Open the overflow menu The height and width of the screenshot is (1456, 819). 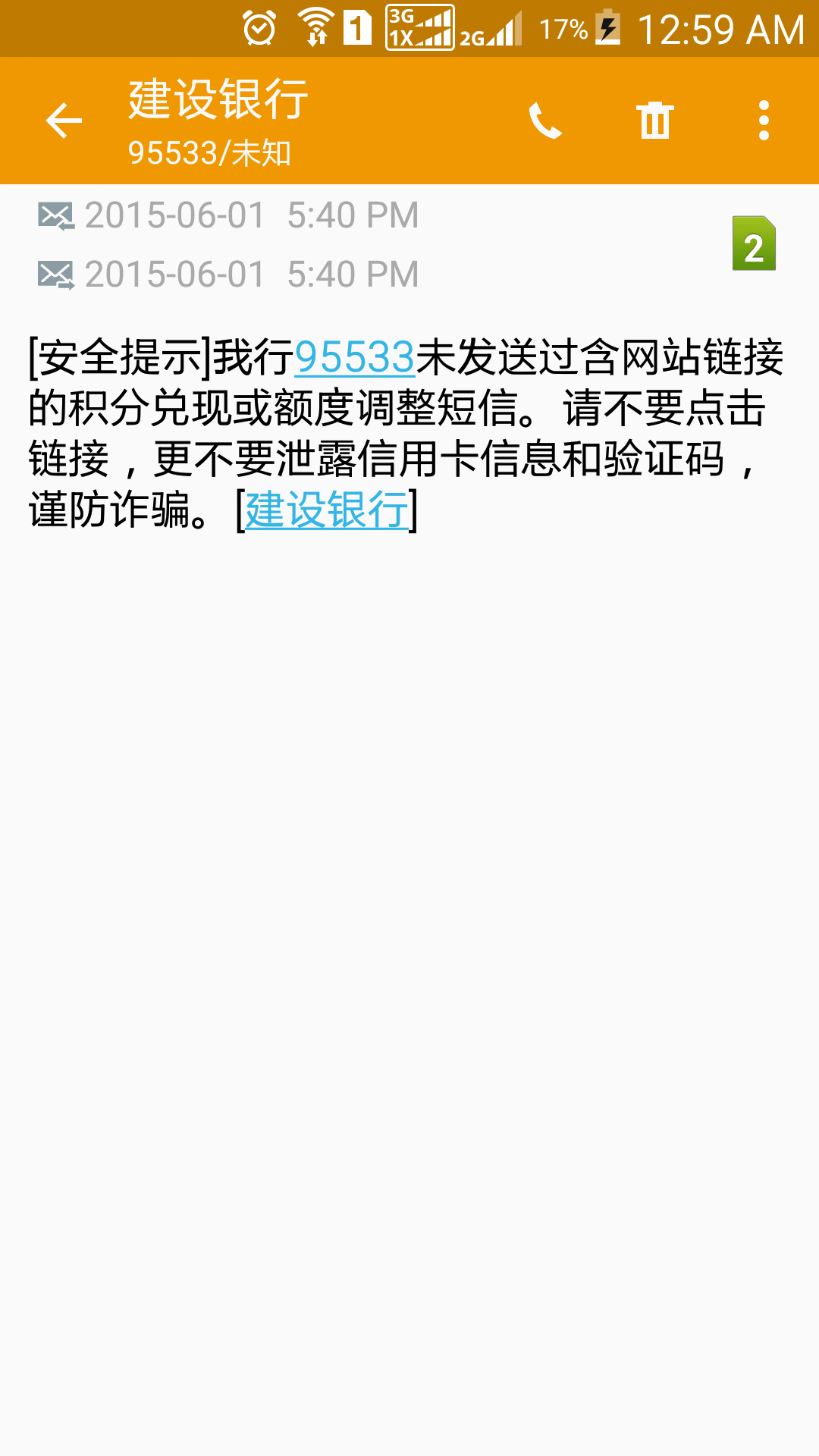[x=764, y=121]
